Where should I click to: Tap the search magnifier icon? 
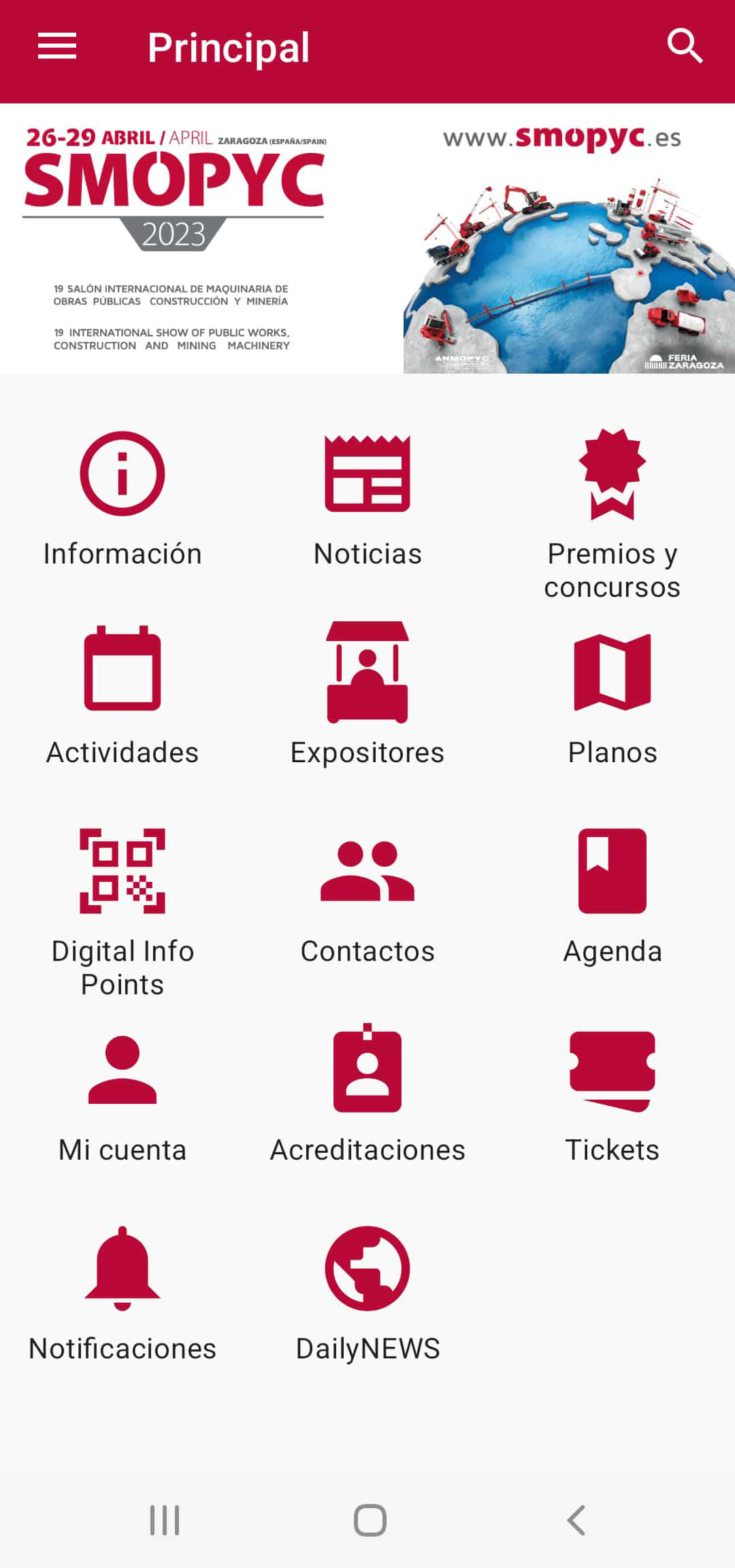click(685, 46)
